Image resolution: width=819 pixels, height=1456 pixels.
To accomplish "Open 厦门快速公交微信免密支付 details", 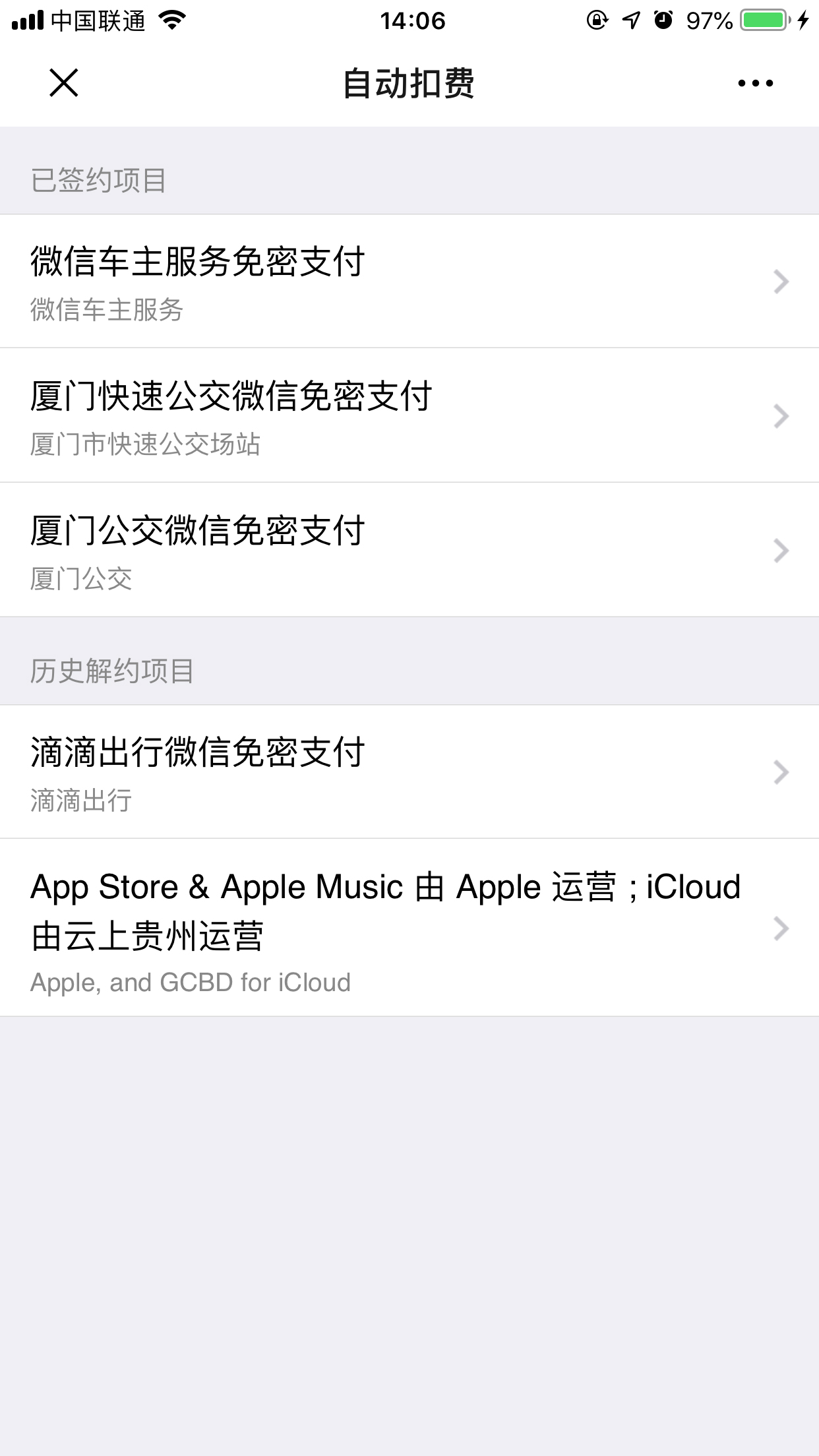I will click(x=409, y=415).
